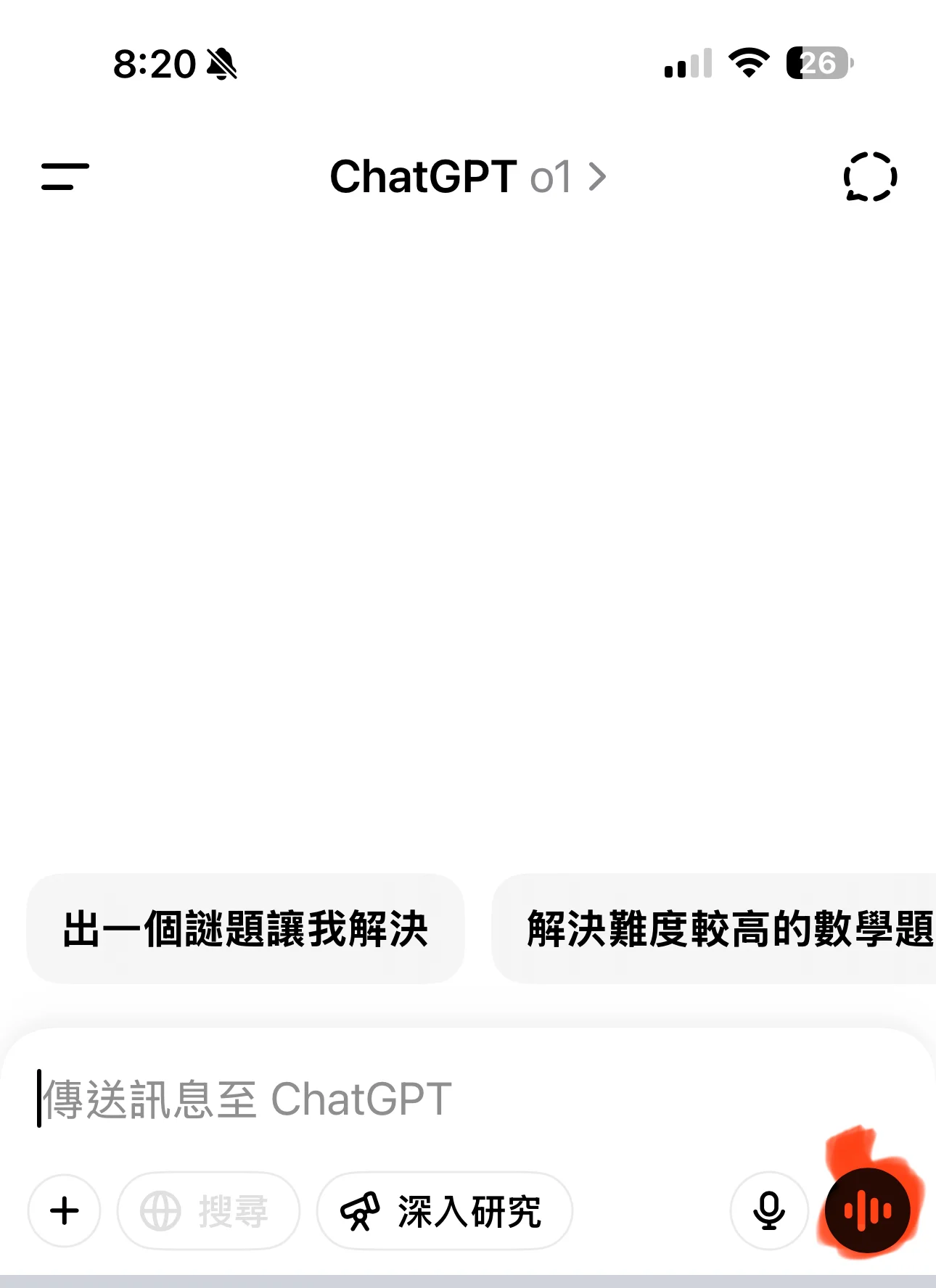This screenshot has width=936, height=1288.
Task: Enable the 搜尋 web search mode
Action: pyautogui.click(x=208, y=1210)
